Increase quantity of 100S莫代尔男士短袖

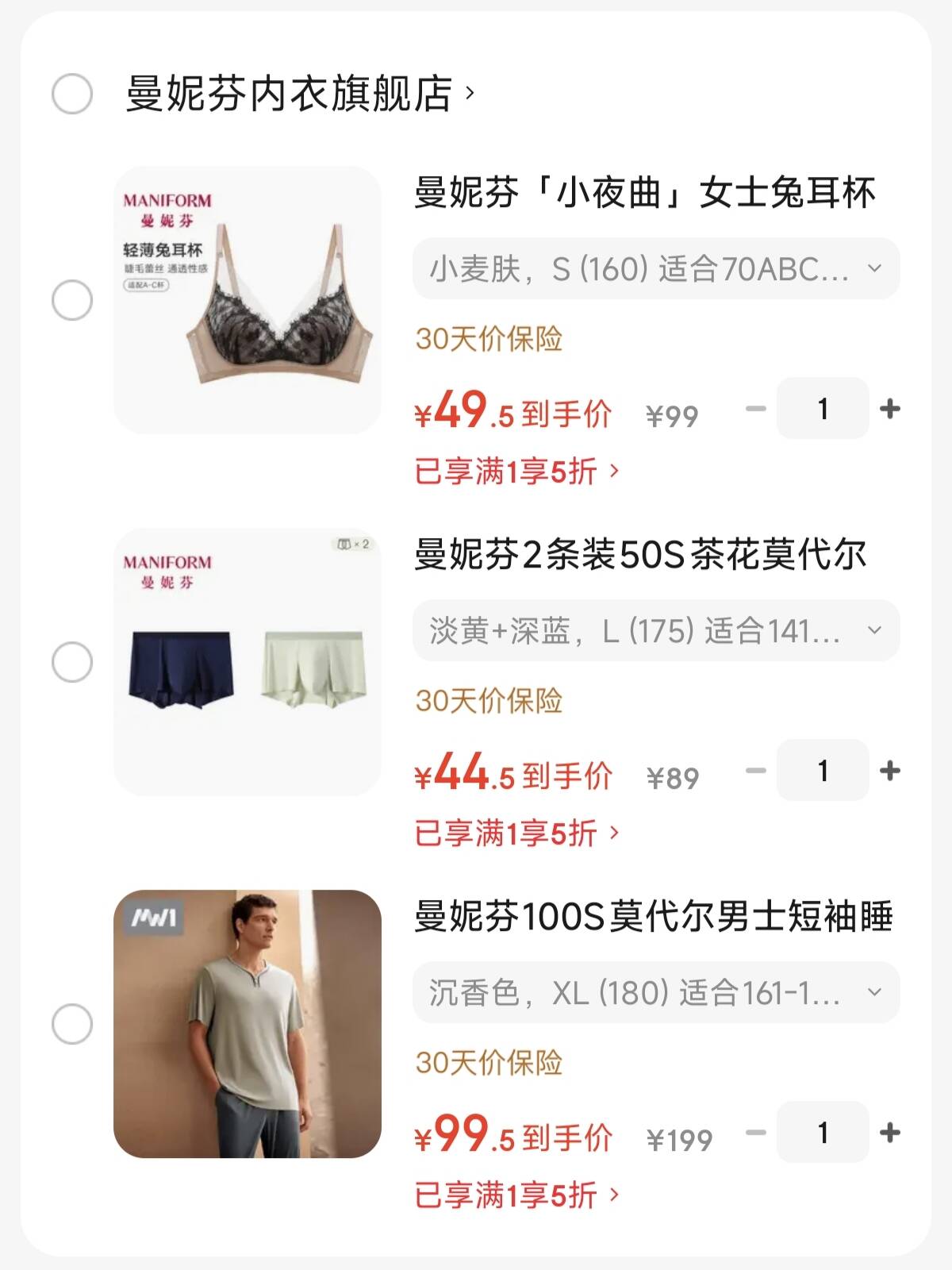(x=890, y=1133)
